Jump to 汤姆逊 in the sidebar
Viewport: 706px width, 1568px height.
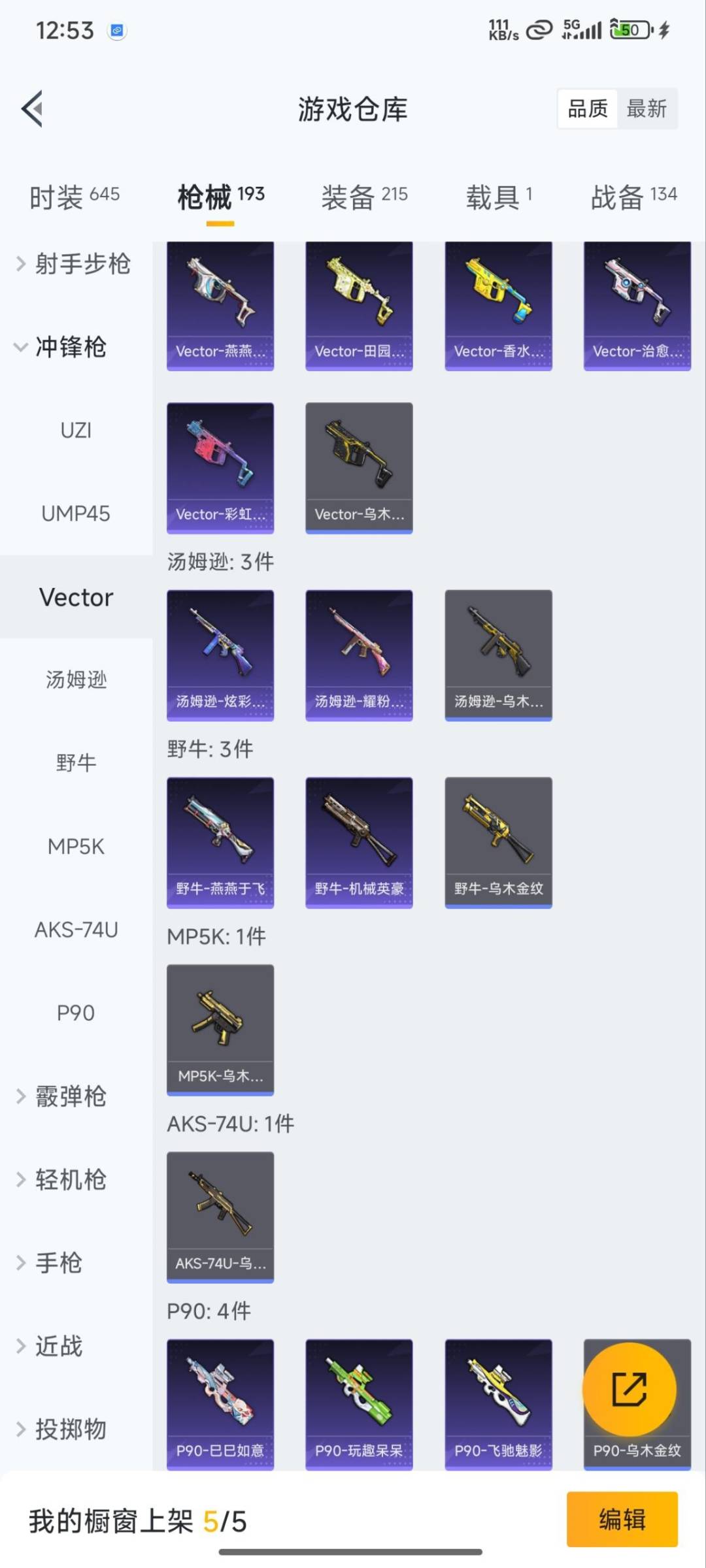pyautogui.click(x=76, y=680)
